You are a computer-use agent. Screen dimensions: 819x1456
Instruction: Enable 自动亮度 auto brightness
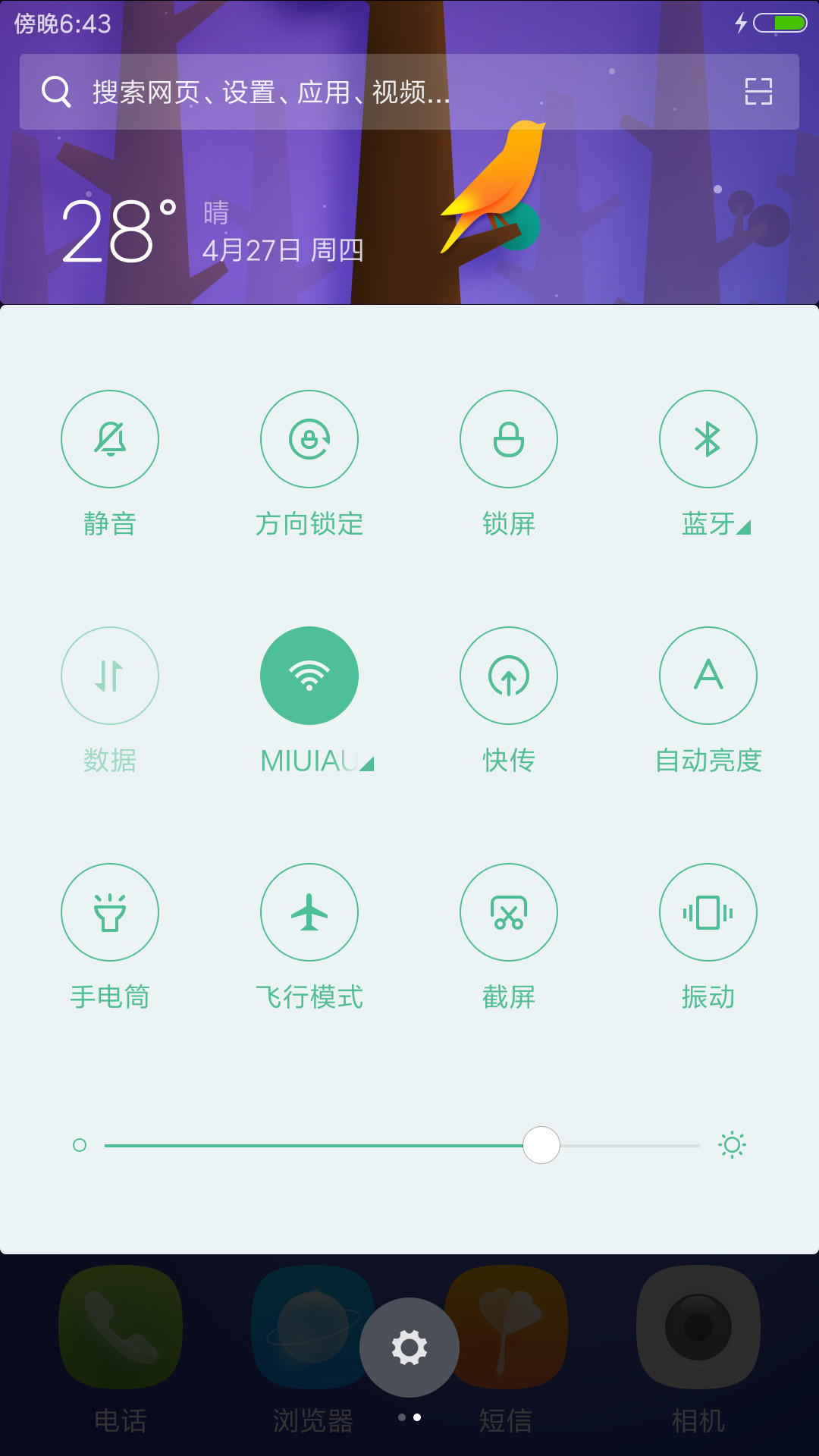tap(708, 676)
